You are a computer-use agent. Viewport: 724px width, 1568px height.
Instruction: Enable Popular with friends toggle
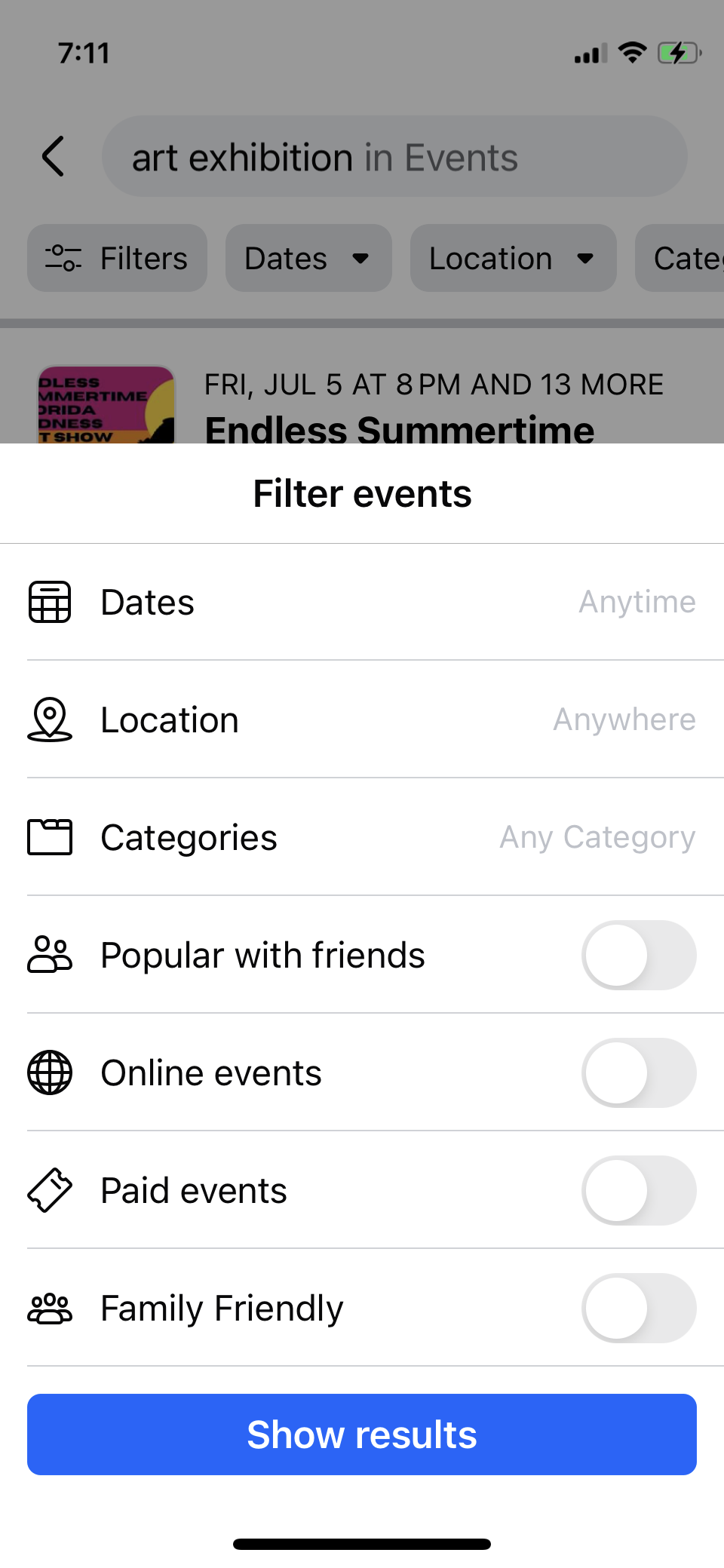coord(639,955)
